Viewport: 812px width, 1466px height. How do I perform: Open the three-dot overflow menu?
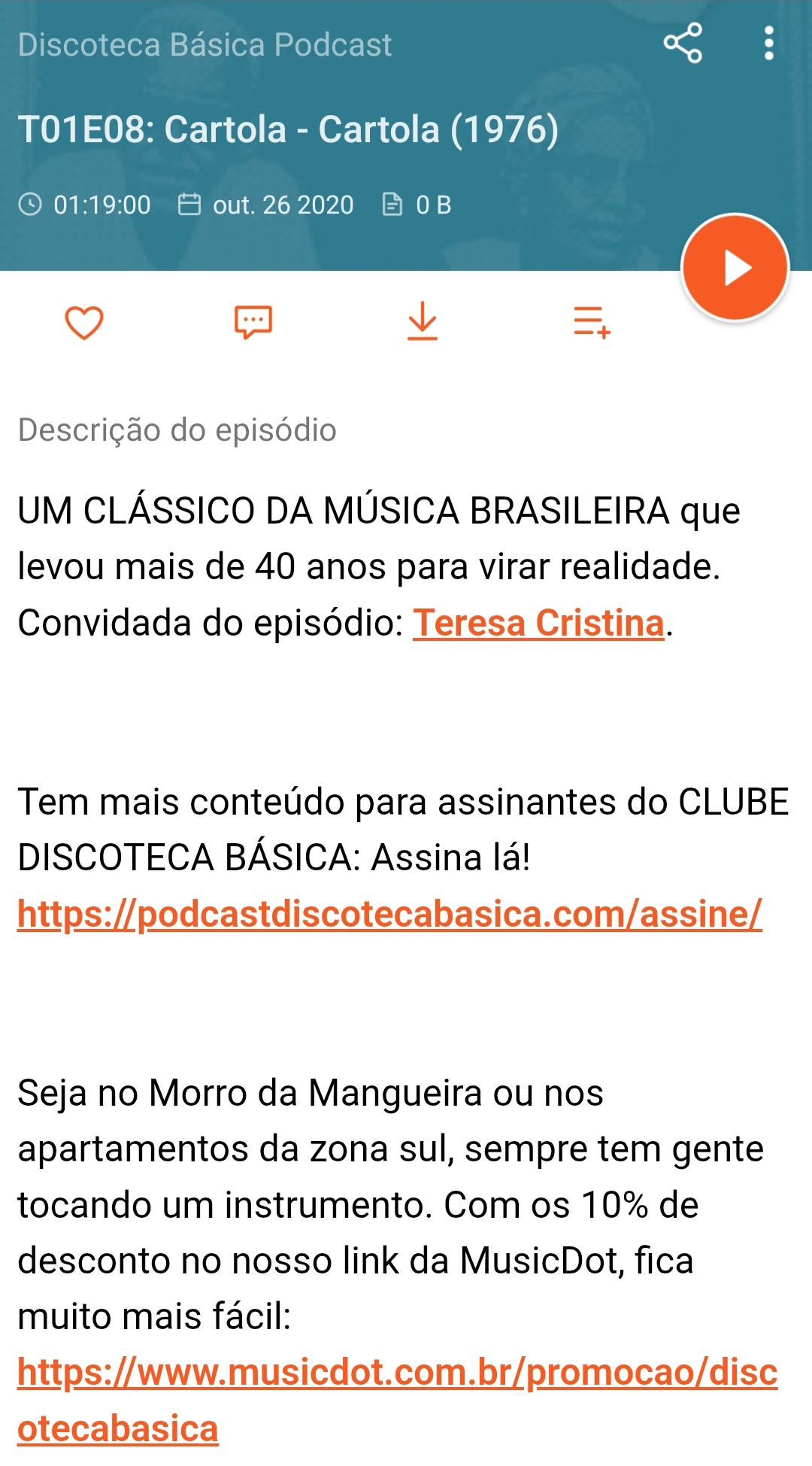tap(768, 44)
